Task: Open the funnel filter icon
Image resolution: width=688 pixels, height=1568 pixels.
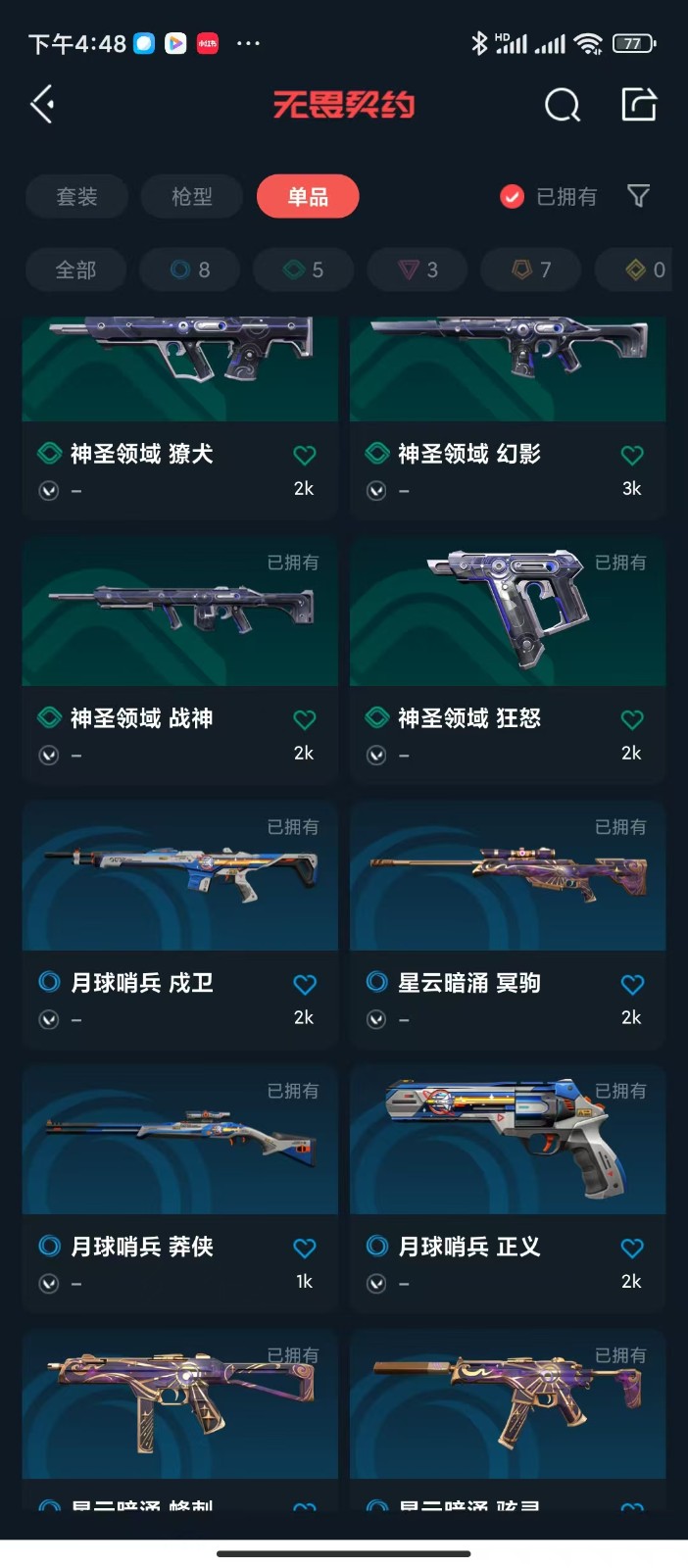Action: click(638, 197)
